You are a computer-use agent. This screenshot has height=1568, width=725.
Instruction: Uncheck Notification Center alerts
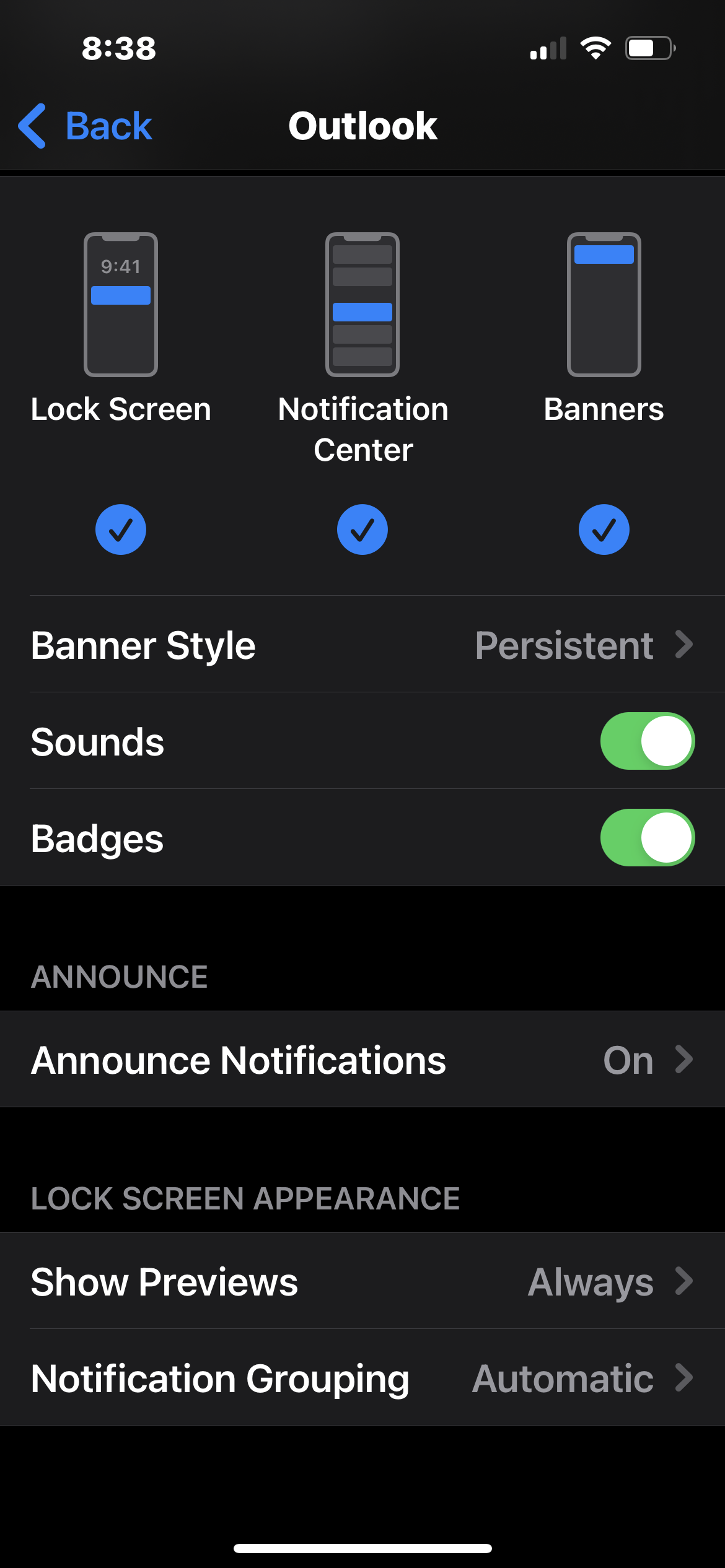[362, 529]
